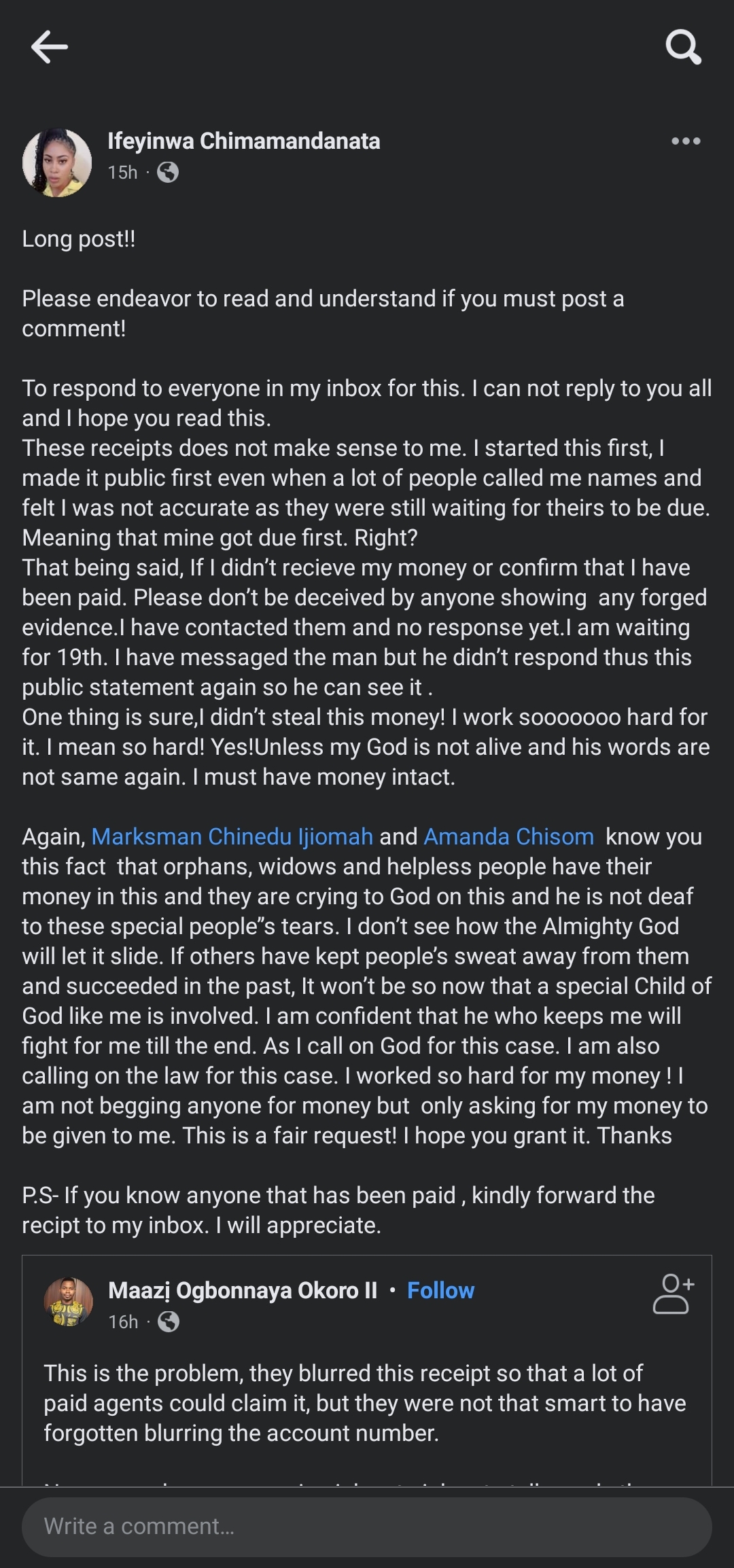Tap the Write a comment field
The width and height of the screenshot is (734, 1568).
(x=367, y=1527)
